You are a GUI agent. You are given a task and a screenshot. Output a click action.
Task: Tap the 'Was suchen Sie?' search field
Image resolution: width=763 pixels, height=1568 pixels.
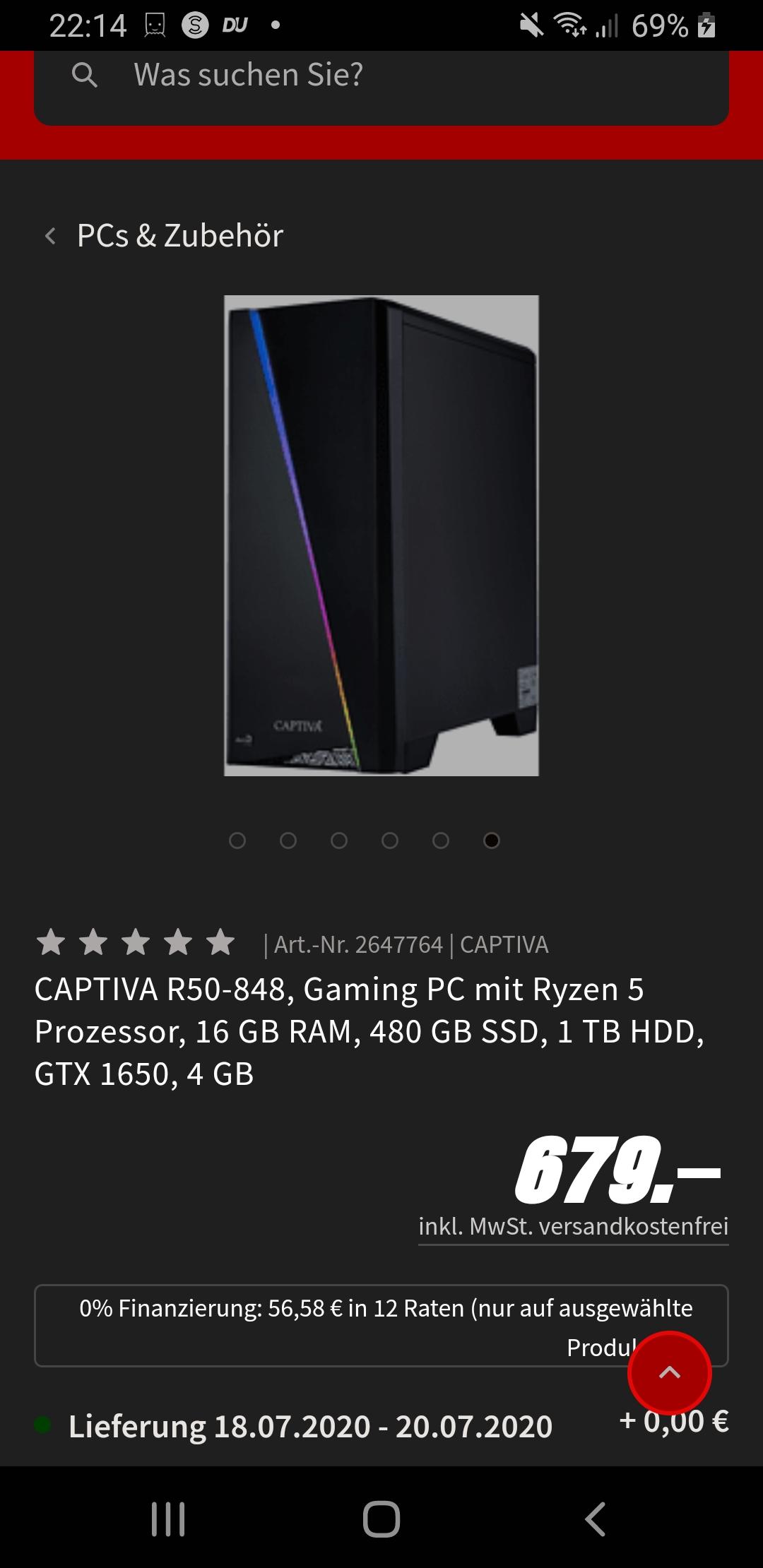click(x=381, y=76)
